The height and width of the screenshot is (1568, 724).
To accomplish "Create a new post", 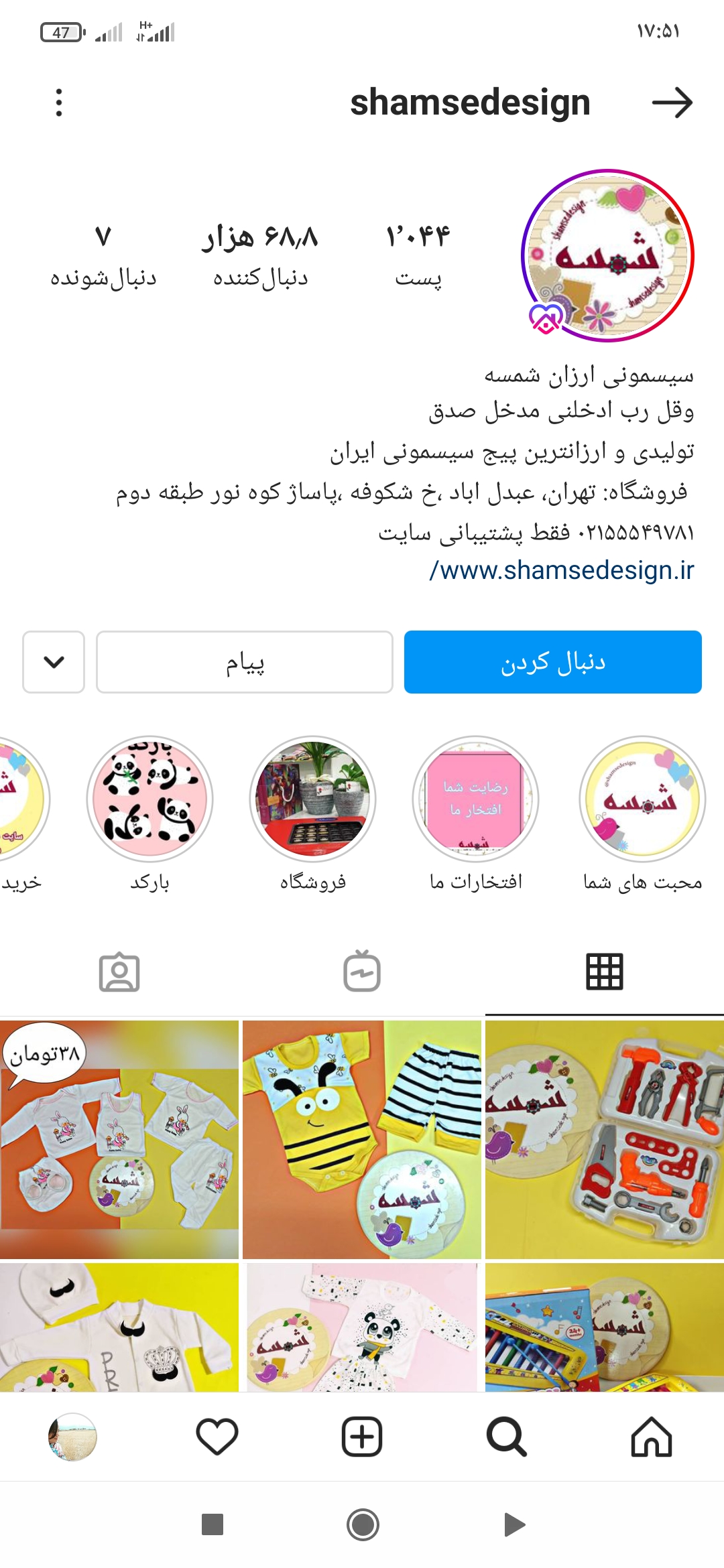I will tap(362, 1437).
